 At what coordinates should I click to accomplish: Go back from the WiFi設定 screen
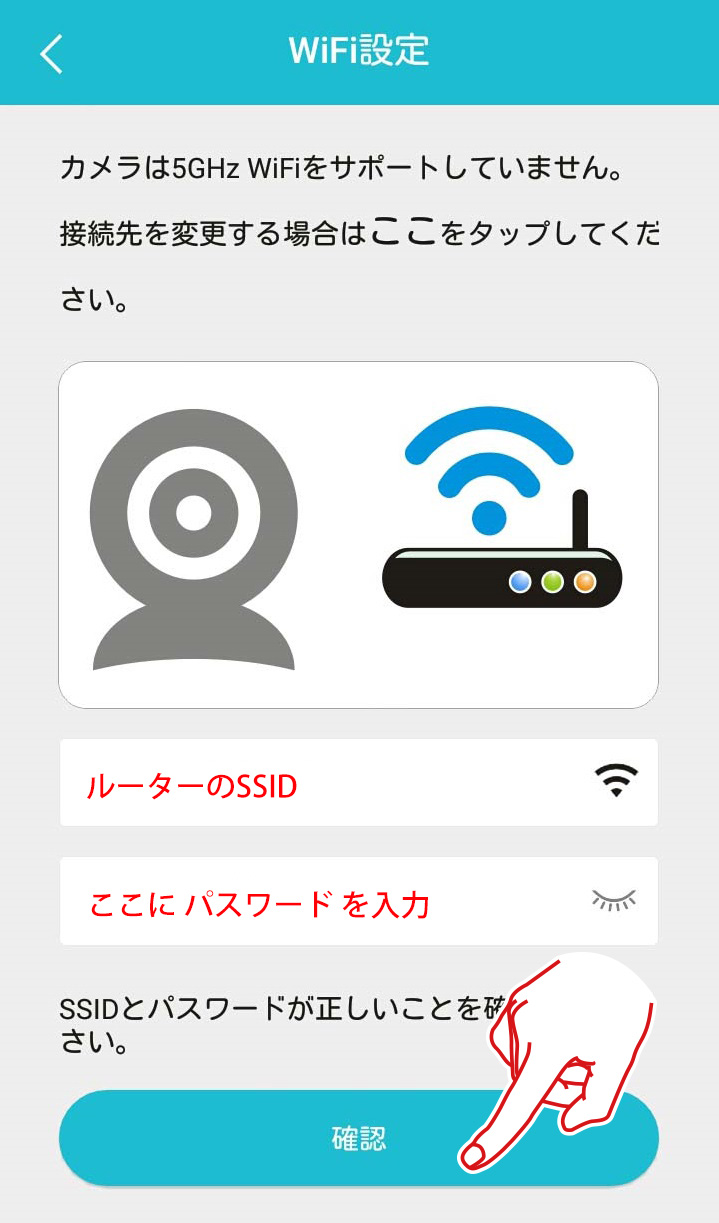(x=51, y=53)
